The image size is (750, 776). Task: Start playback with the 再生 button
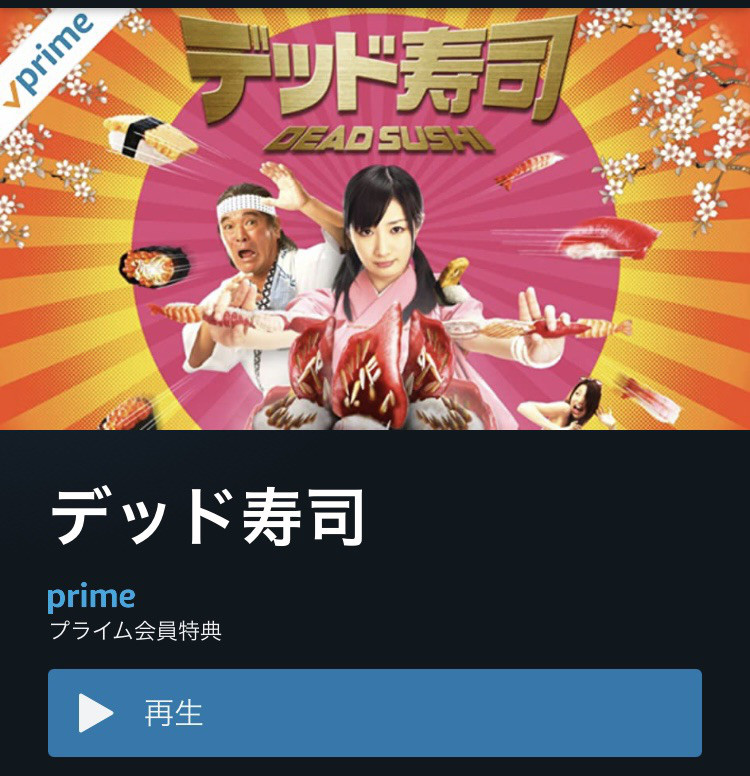tap(374, 713)
